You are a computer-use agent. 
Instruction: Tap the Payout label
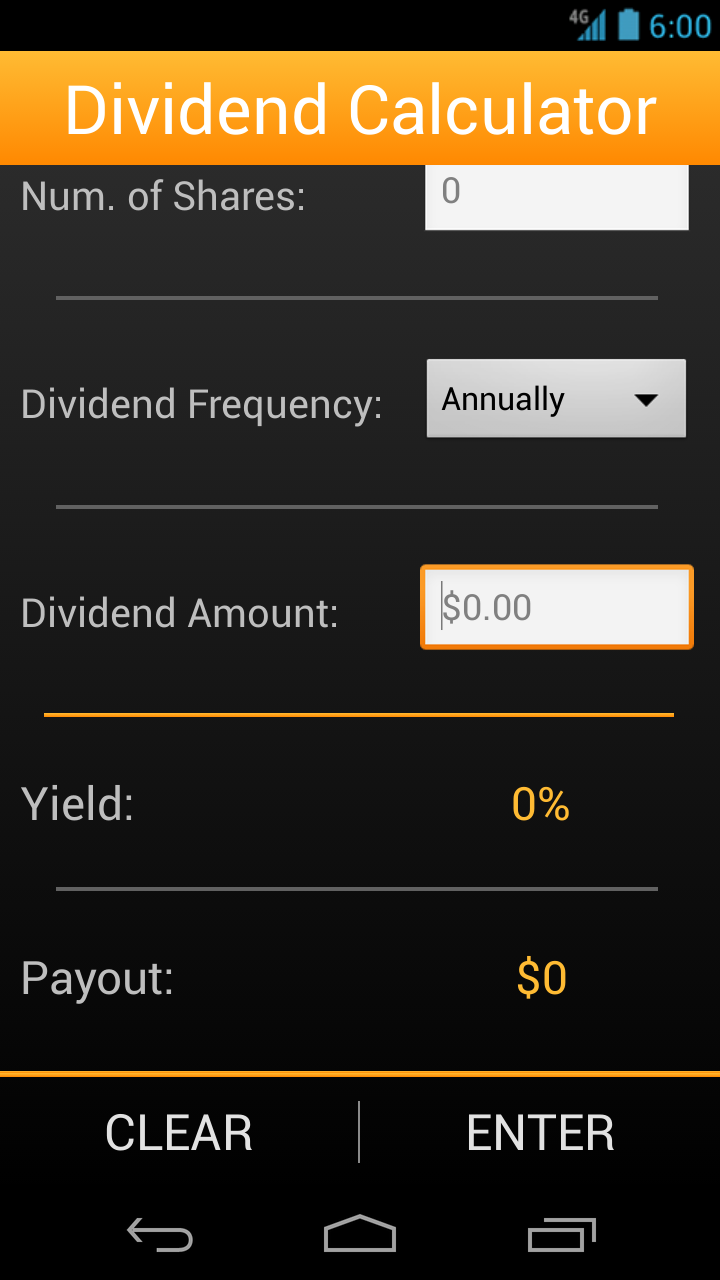96,977
